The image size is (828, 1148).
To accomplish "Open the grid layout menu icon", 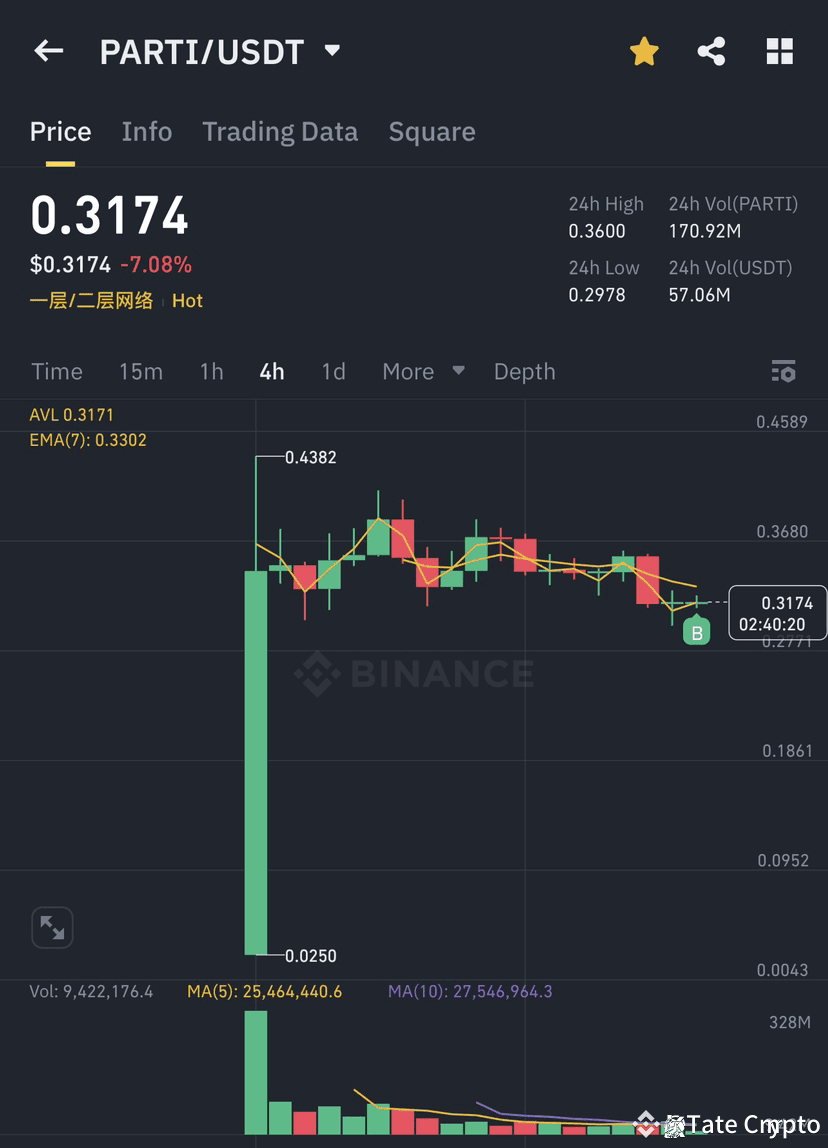I will click(779, 52).
